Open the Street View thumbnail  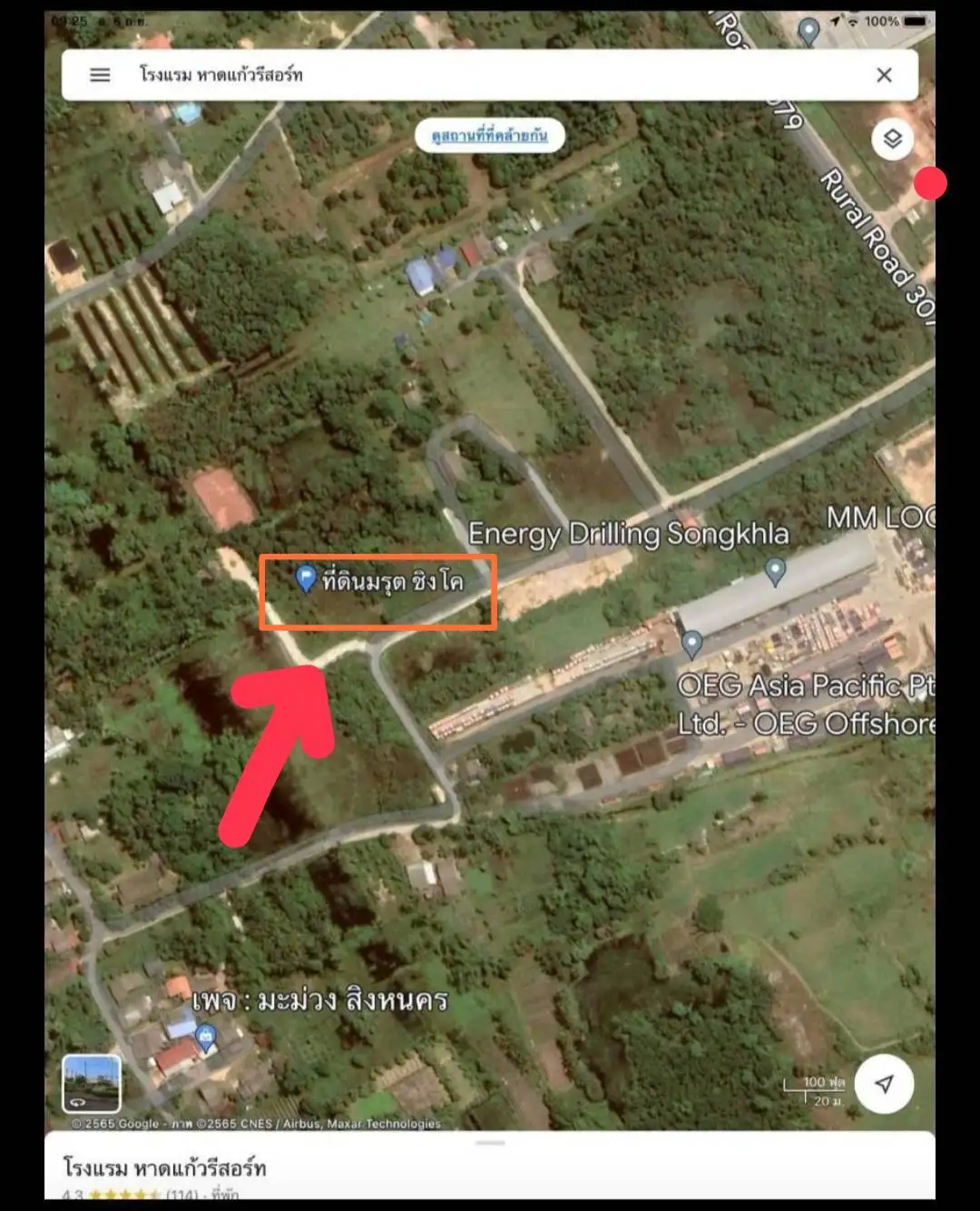click(92, 1083)
